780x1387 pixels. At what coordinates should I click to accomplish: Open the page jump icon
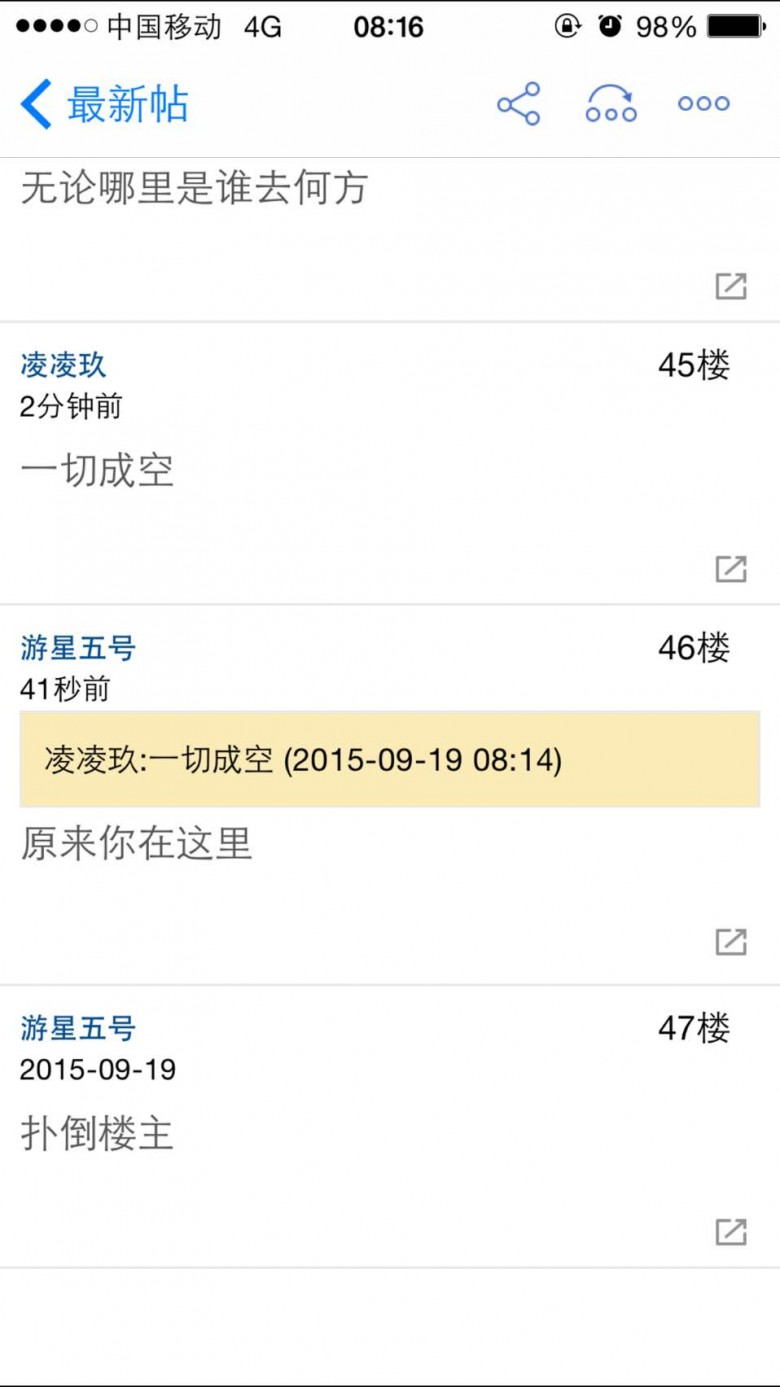click(611, 104)
